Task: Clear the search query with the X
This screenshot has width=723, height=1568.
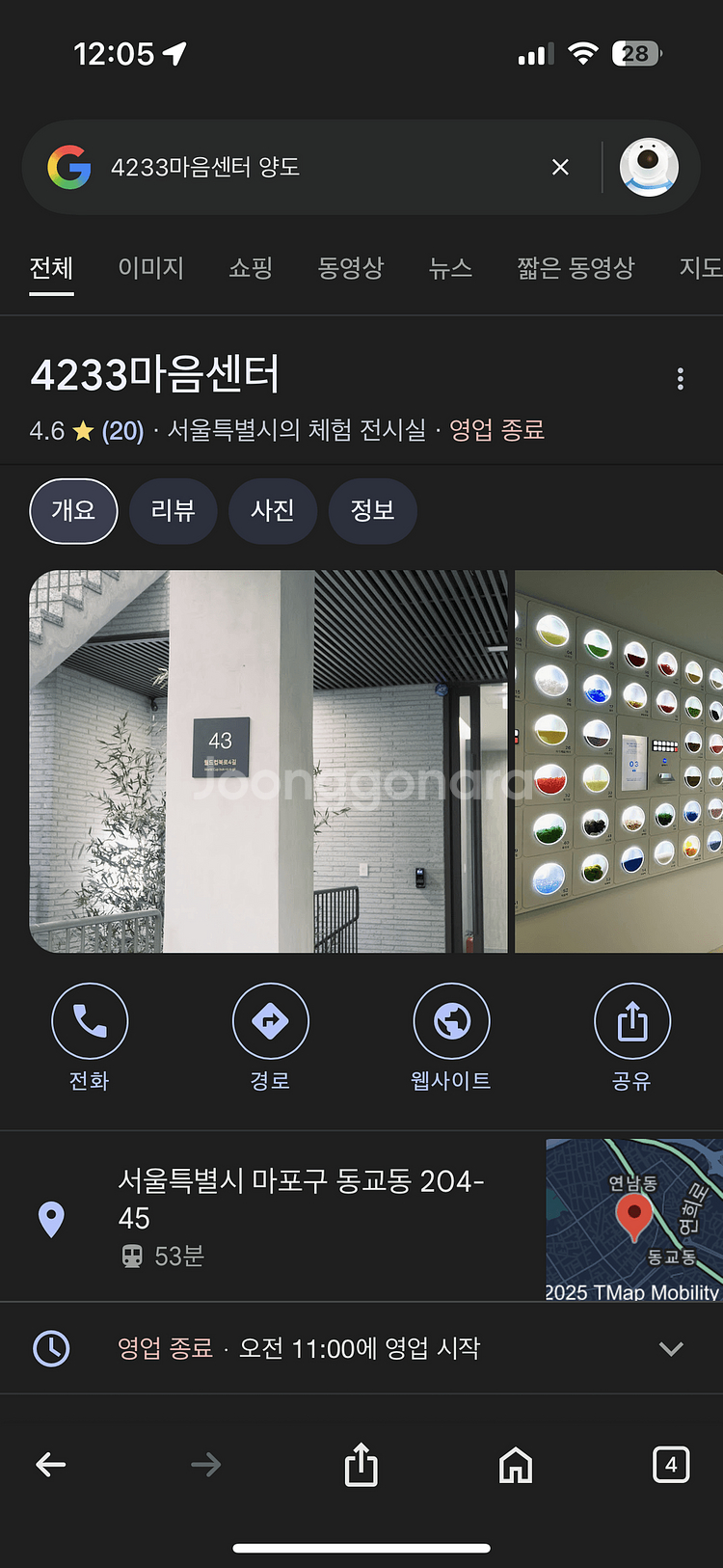Action: 560,167
